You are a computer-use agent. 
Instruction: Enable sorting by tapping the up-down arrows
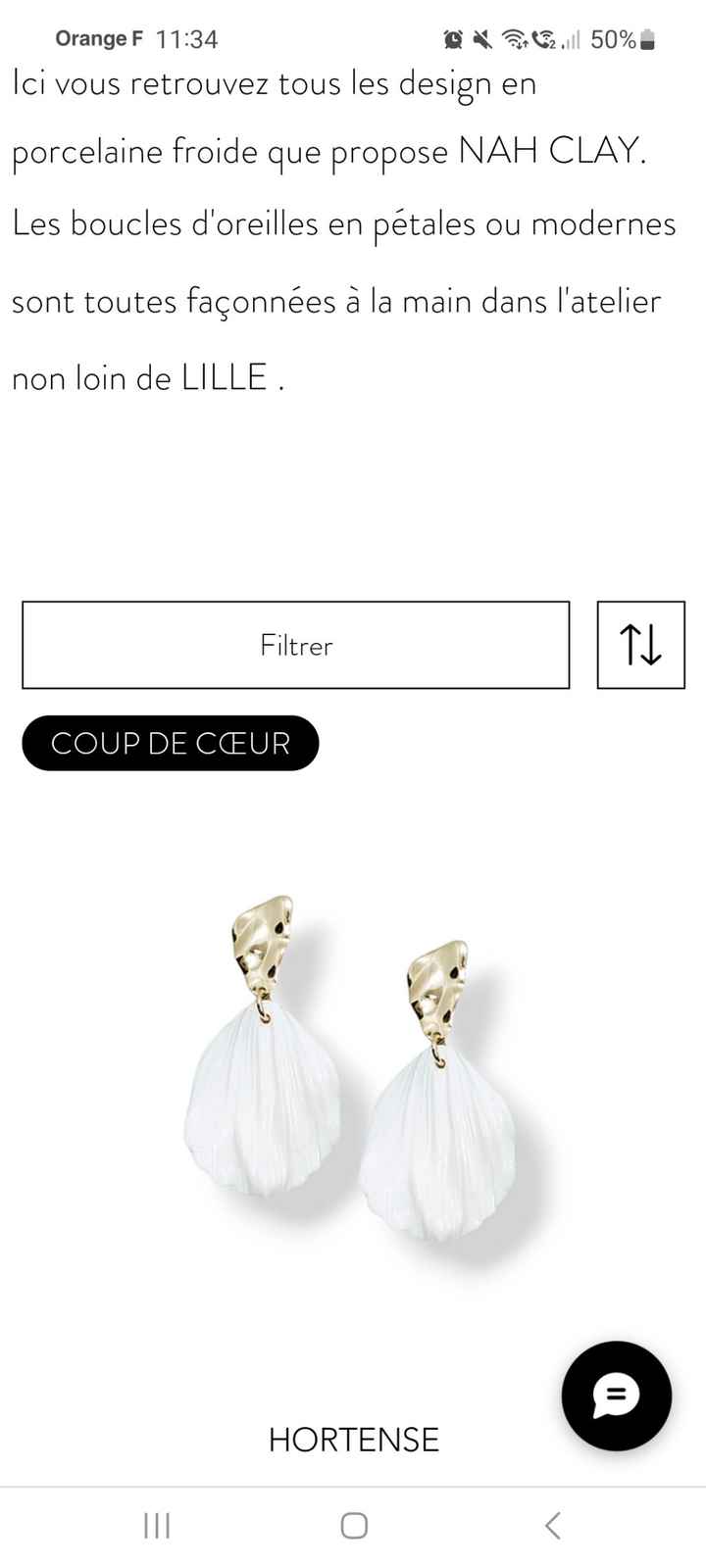click(640, 645)
